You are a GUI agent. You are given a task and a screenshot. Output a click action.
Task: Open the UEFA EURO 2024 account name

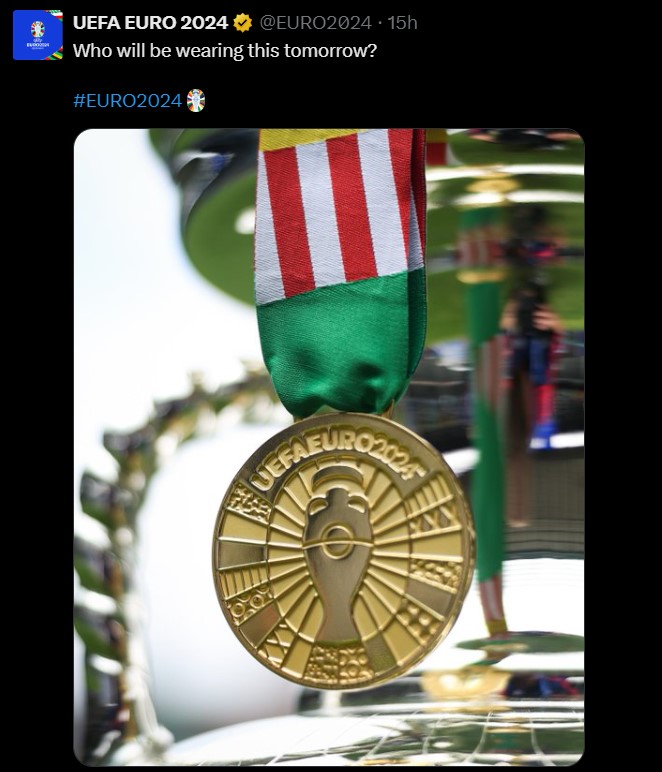pos(150,22)
